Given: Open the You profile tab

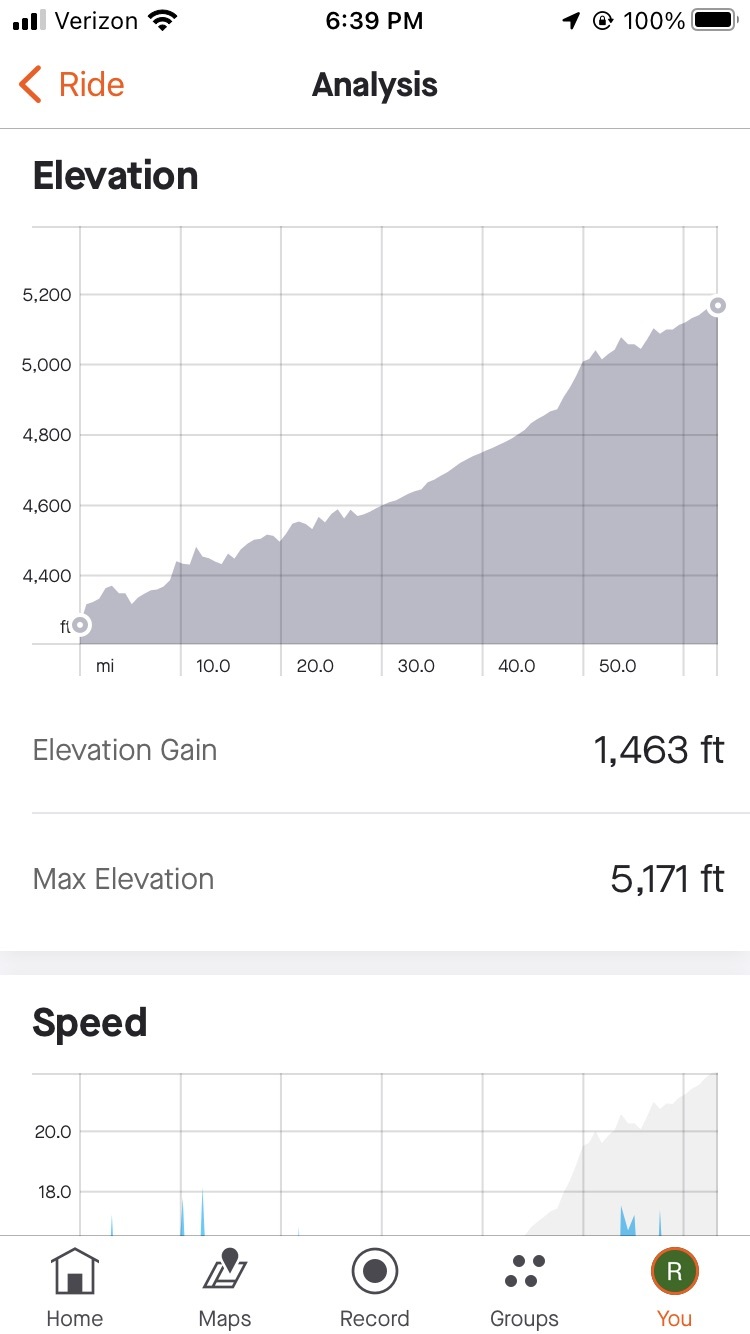Looking at the screenshot, I should coord(674,1286).
